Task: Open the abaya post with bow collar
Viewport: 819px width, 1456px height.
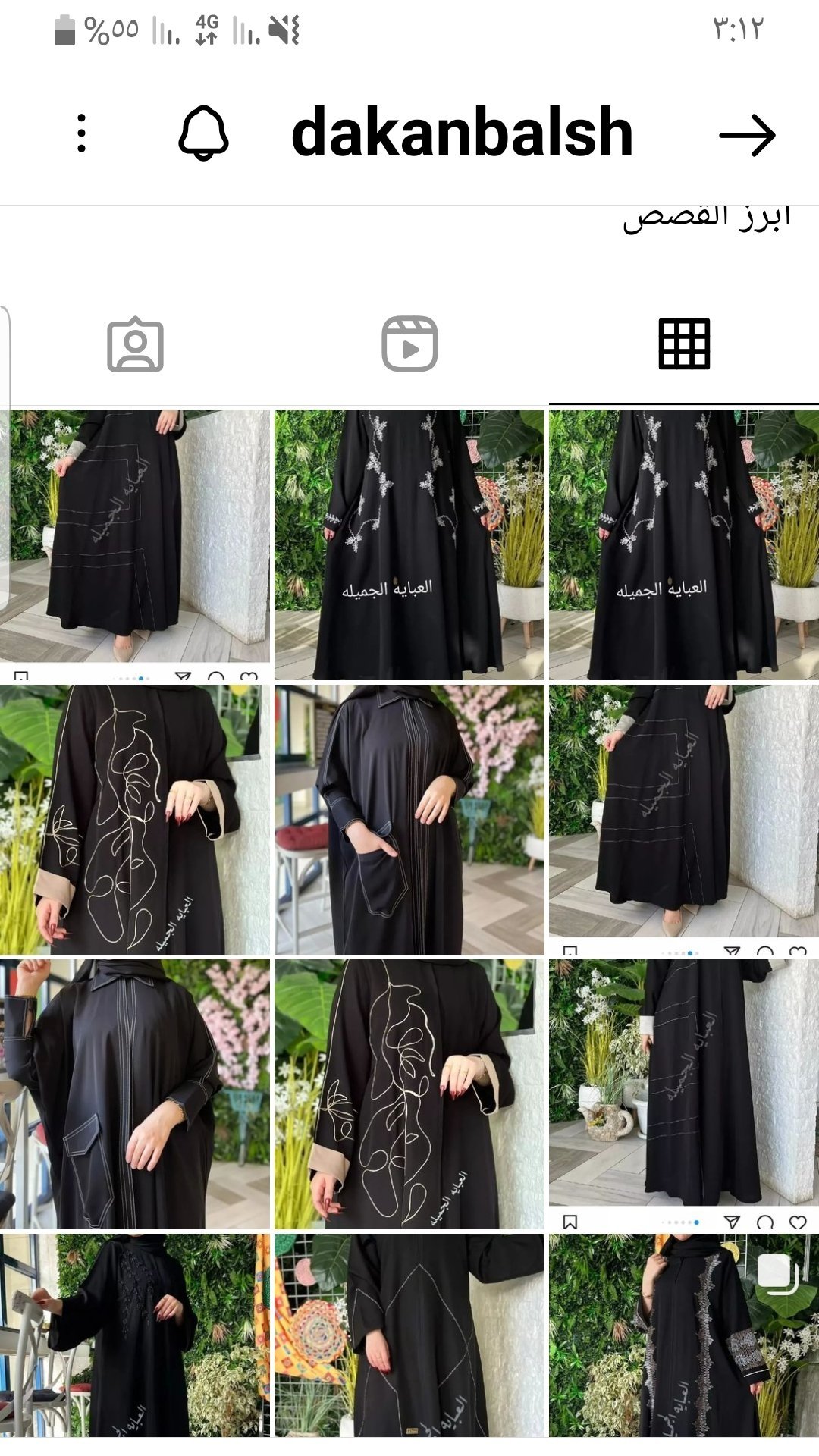Action: tap(135, 1094)
